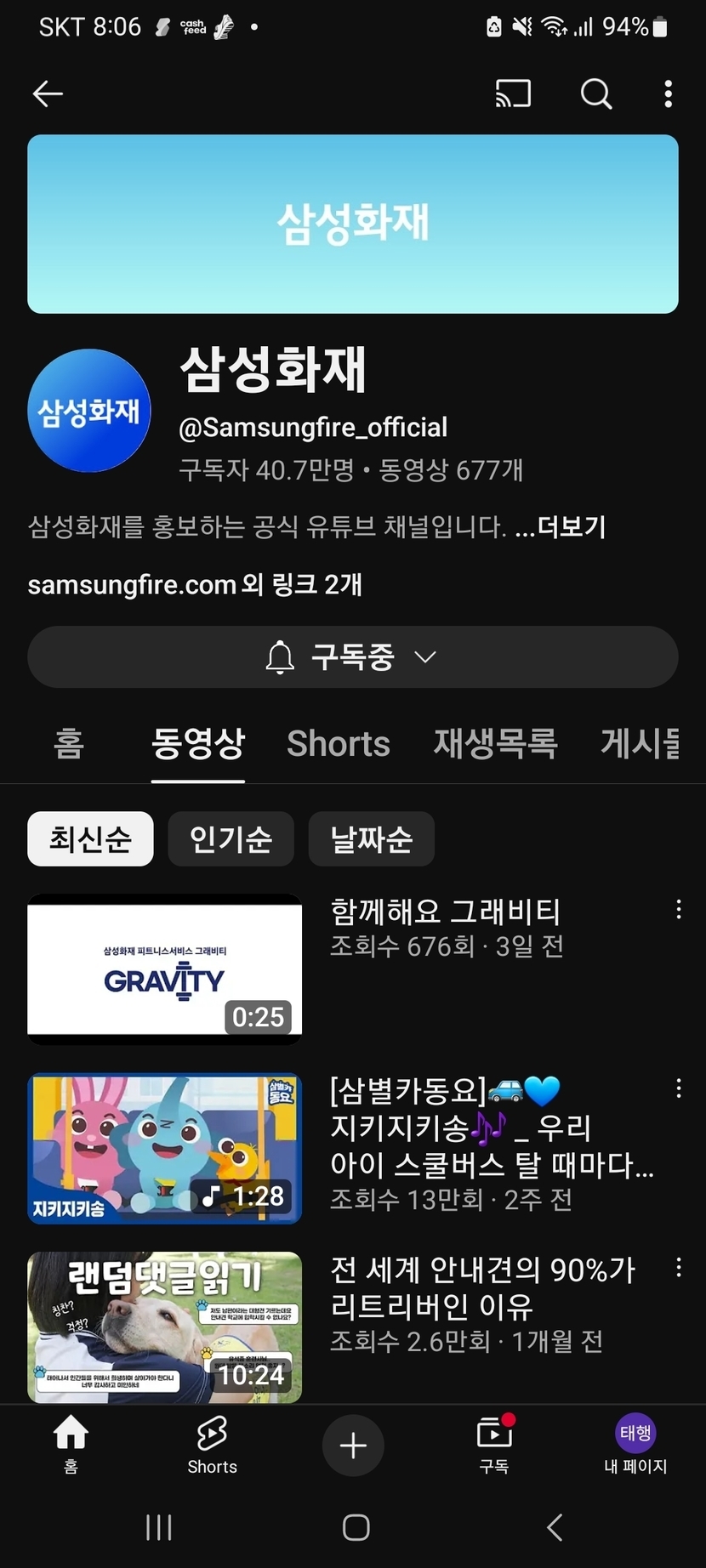Switch to the channel 홈 tab
This screenshot has height=1568, width=706.
69,744
